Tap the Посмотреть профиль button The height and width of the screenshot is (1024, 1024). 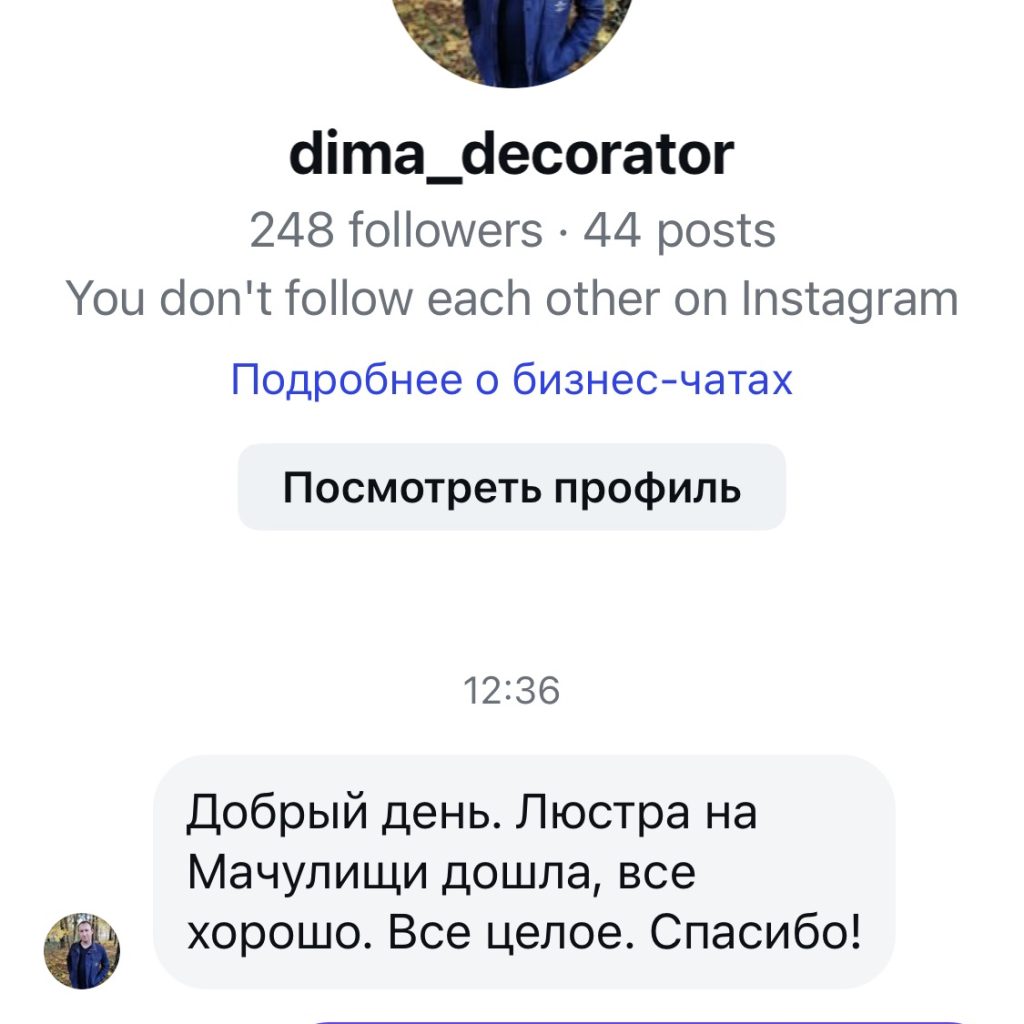point(511,488)
